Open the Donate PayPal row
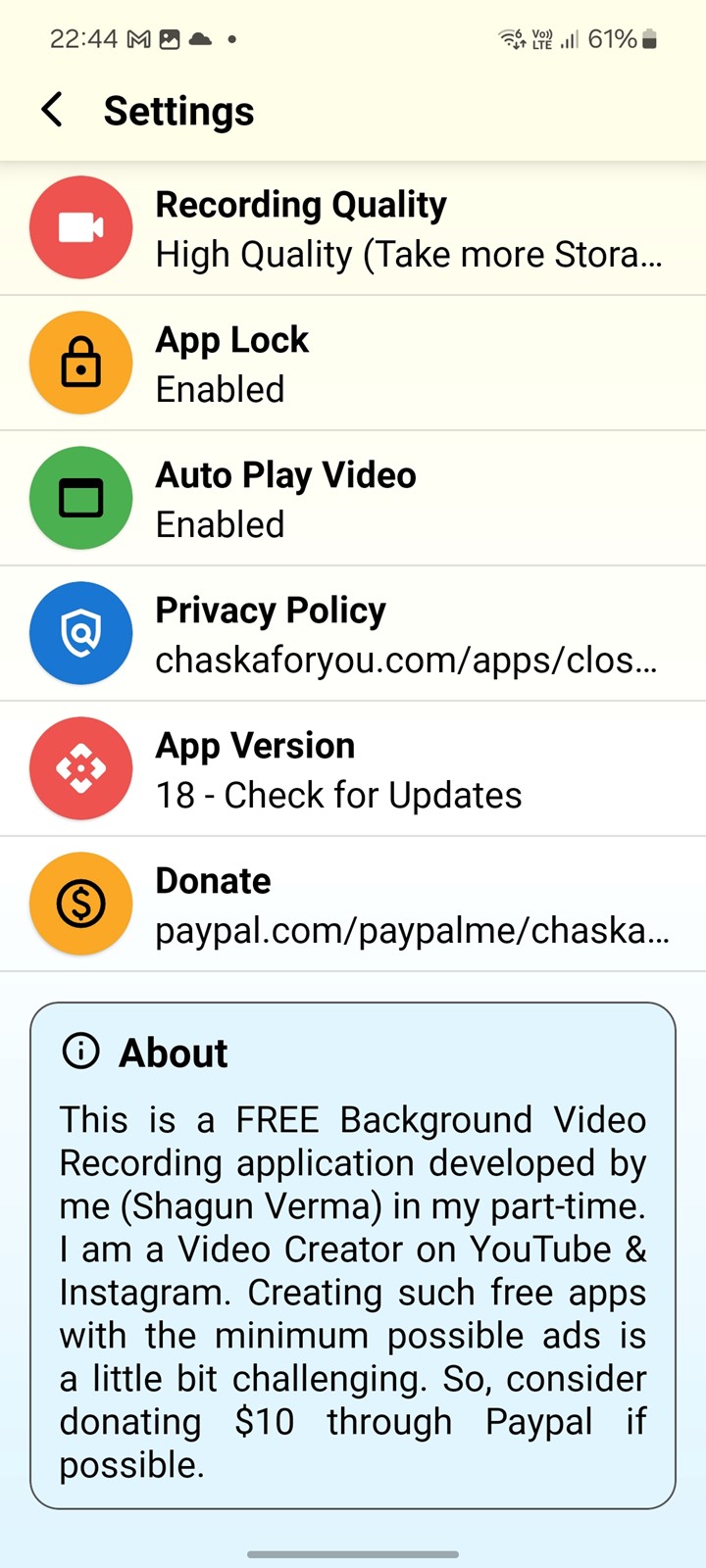This screenshot has height=1568, width=706. click(x=353, y=904)
